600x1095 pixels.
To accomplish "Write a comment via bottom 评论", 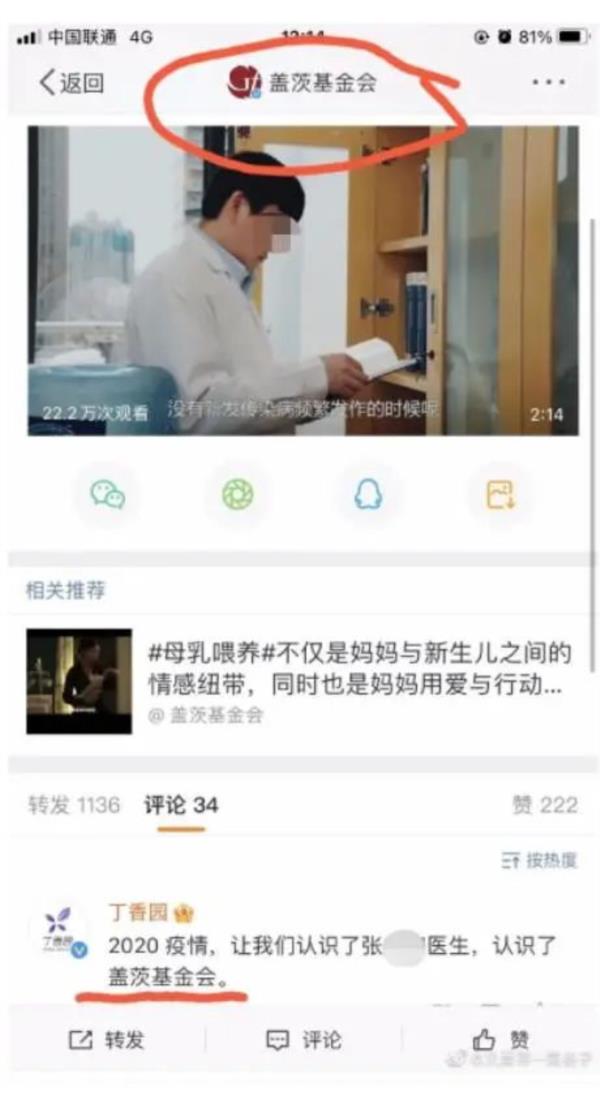I will pyautogui.click(x=303, y=1040).
